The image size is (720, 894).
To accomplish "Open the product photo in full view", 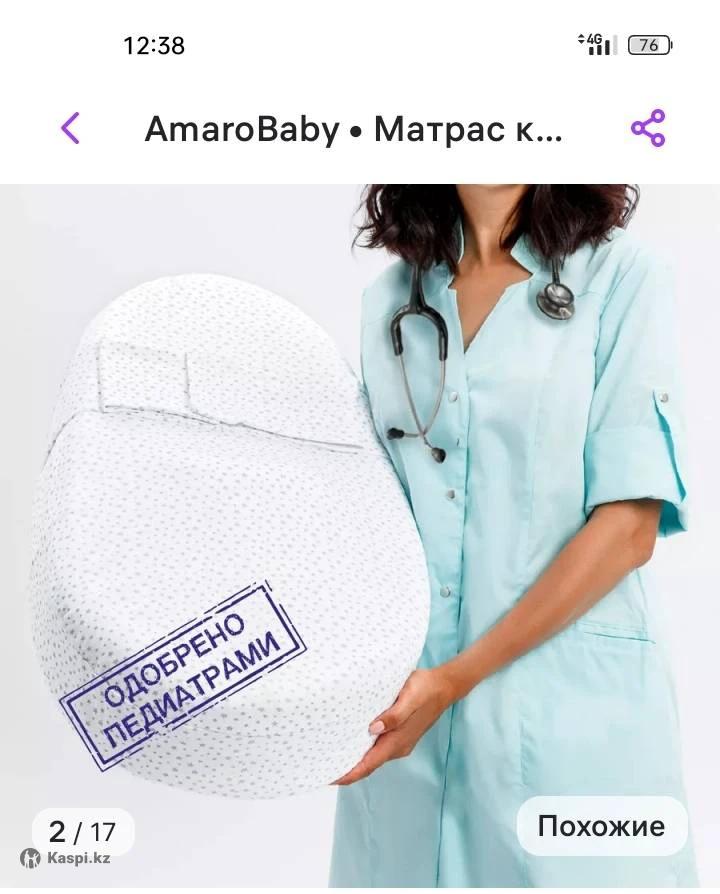I will click(x=360, y=500).
